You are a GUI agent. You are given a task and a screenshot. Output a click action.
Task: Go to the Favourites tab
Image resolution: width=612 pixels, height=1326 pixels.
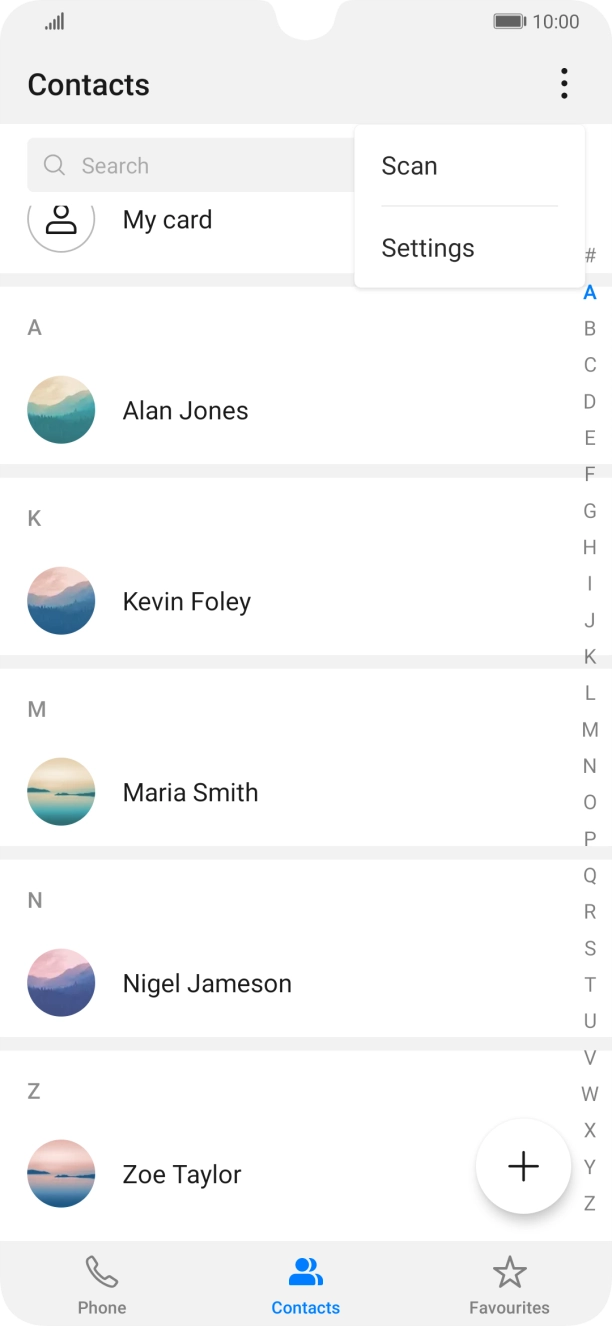(x=509, y=1286)
